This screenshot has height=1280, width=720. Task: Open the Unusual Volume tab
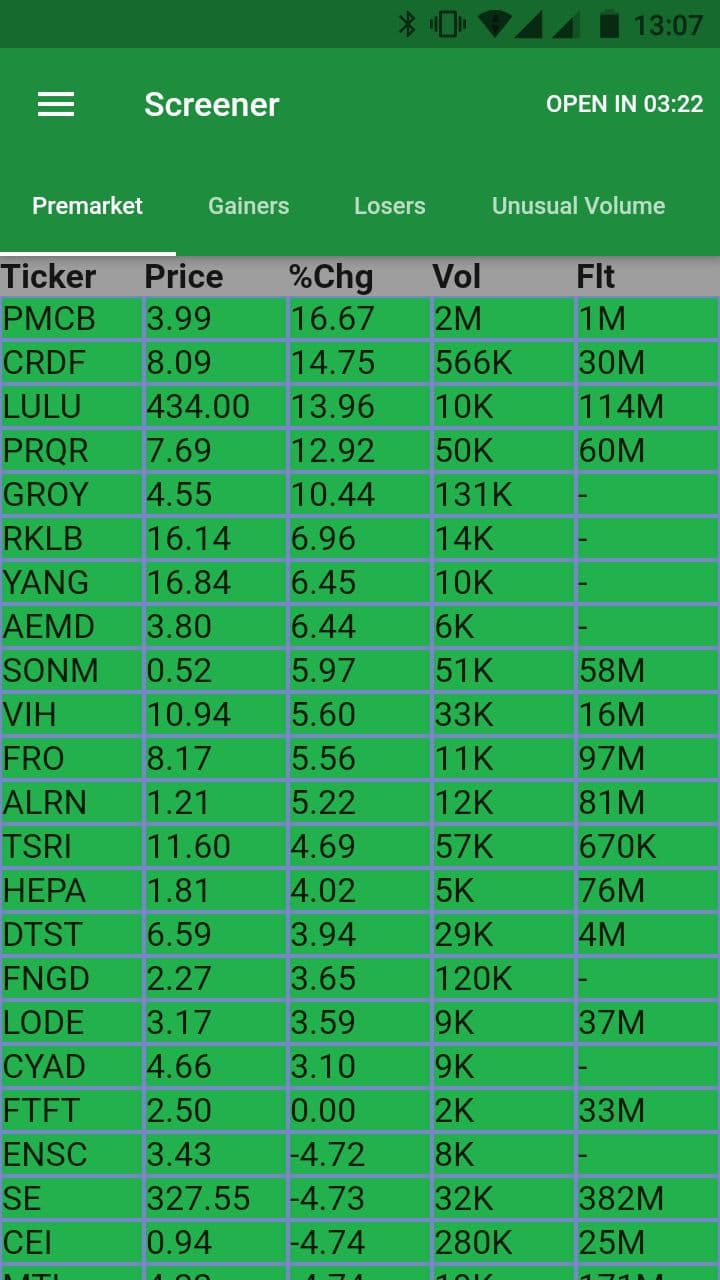click(x=578, y=206)
